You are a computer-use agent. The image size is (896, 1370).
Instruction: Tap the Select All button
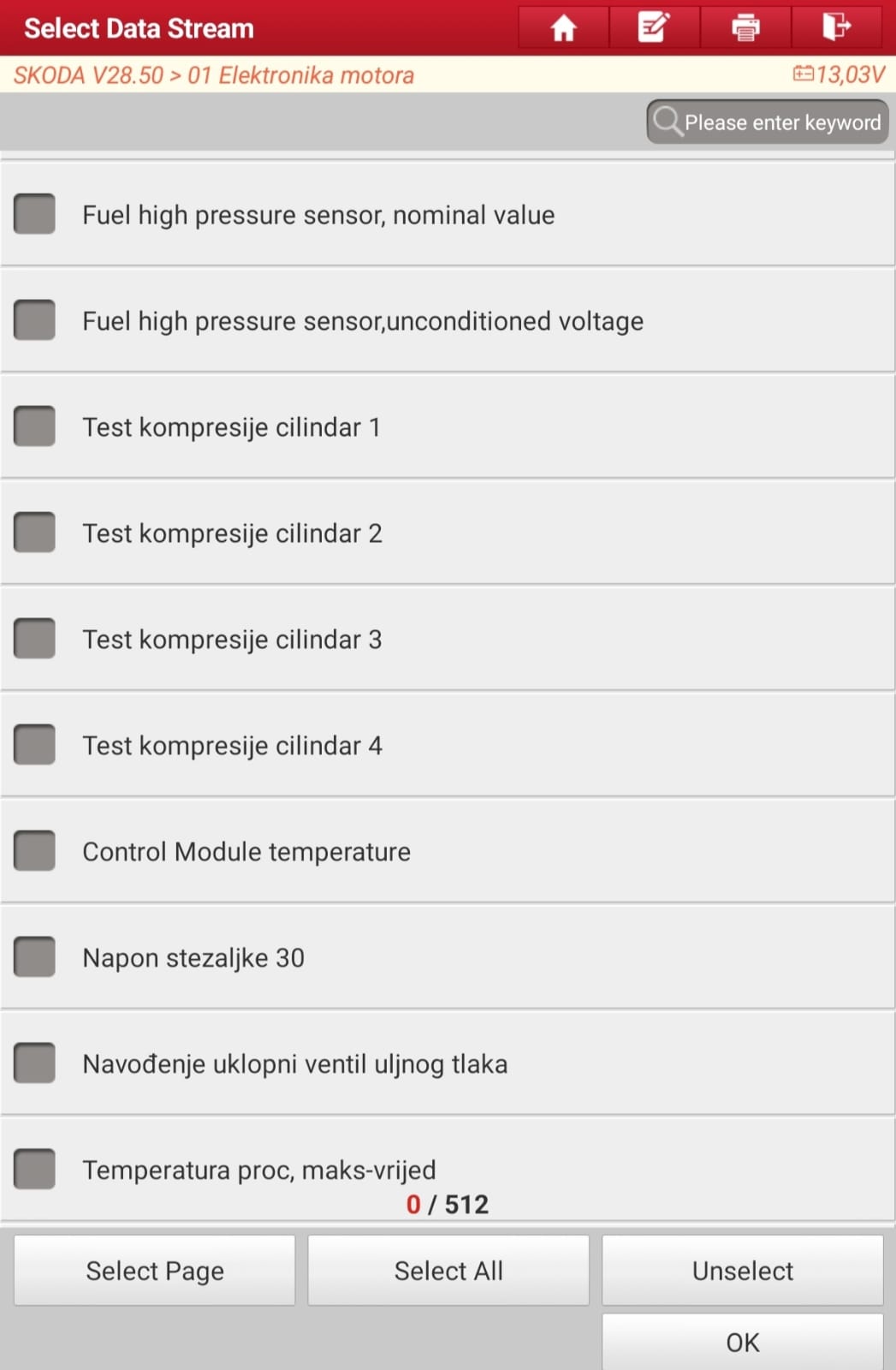click(x=448, y=1271)
